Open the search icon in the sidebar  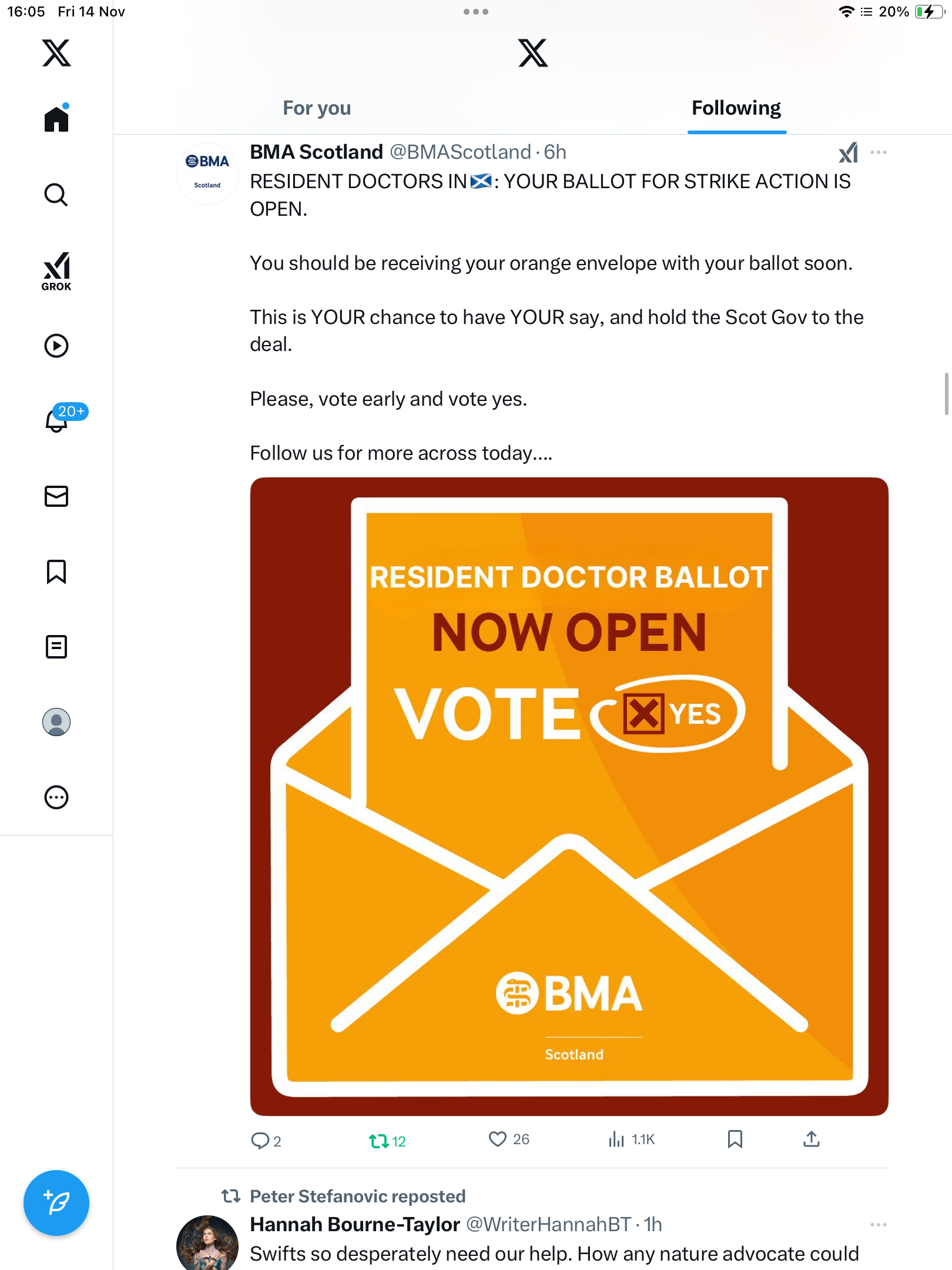click(x=56, y=195)
